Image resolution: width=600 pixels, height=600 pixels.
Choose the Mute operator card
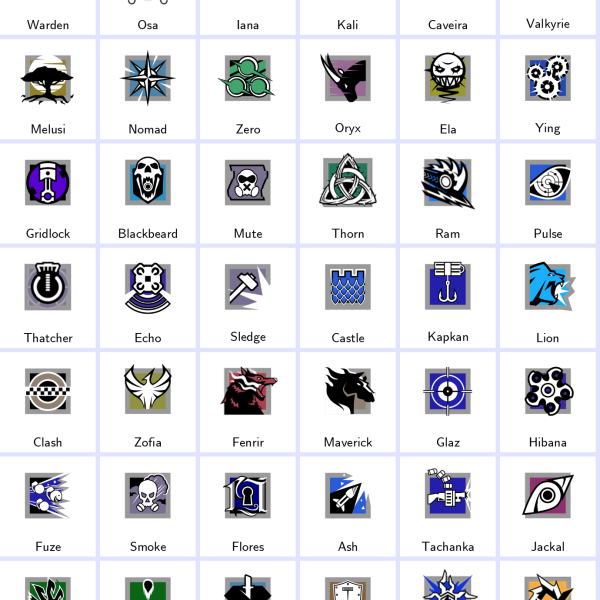tap(248, 193)
